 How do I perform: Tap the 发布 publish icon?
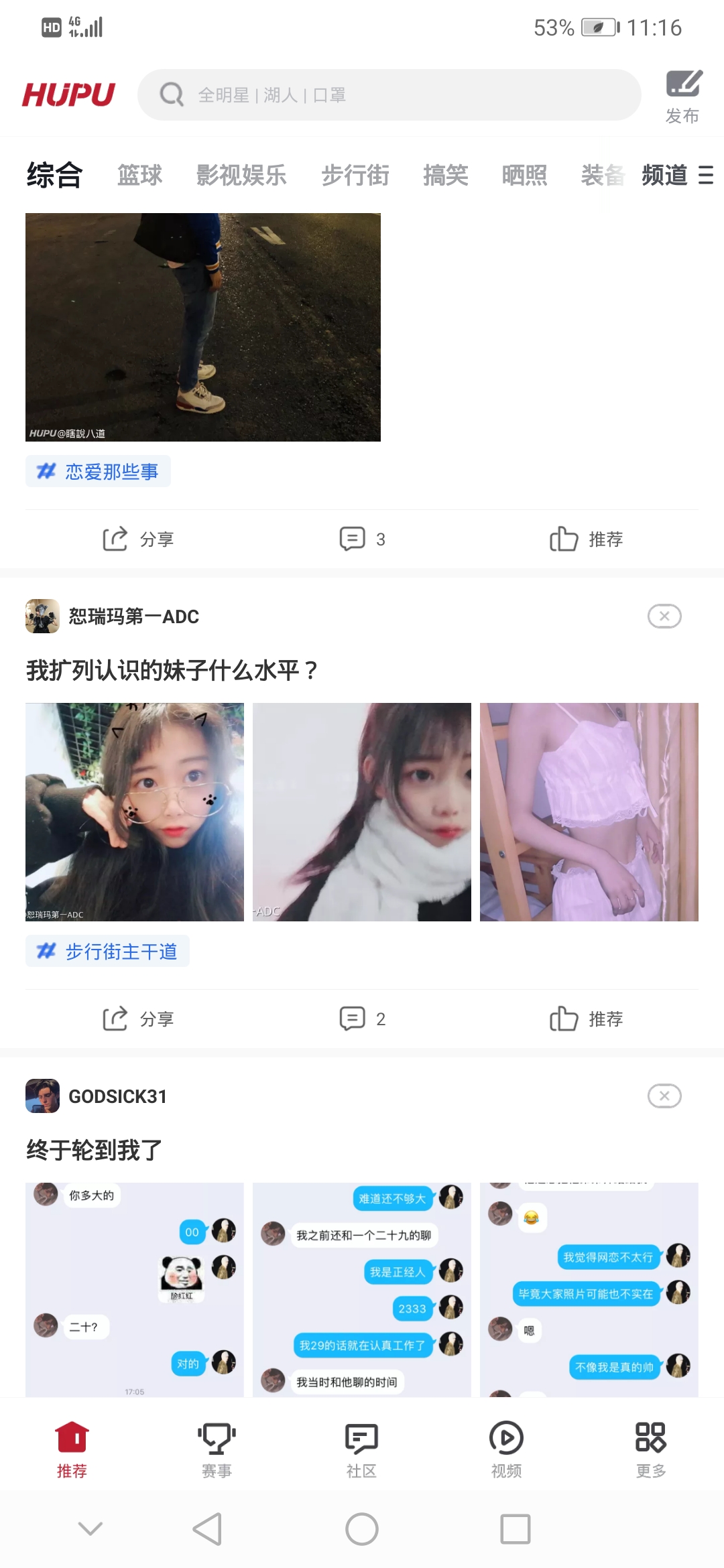683,96
